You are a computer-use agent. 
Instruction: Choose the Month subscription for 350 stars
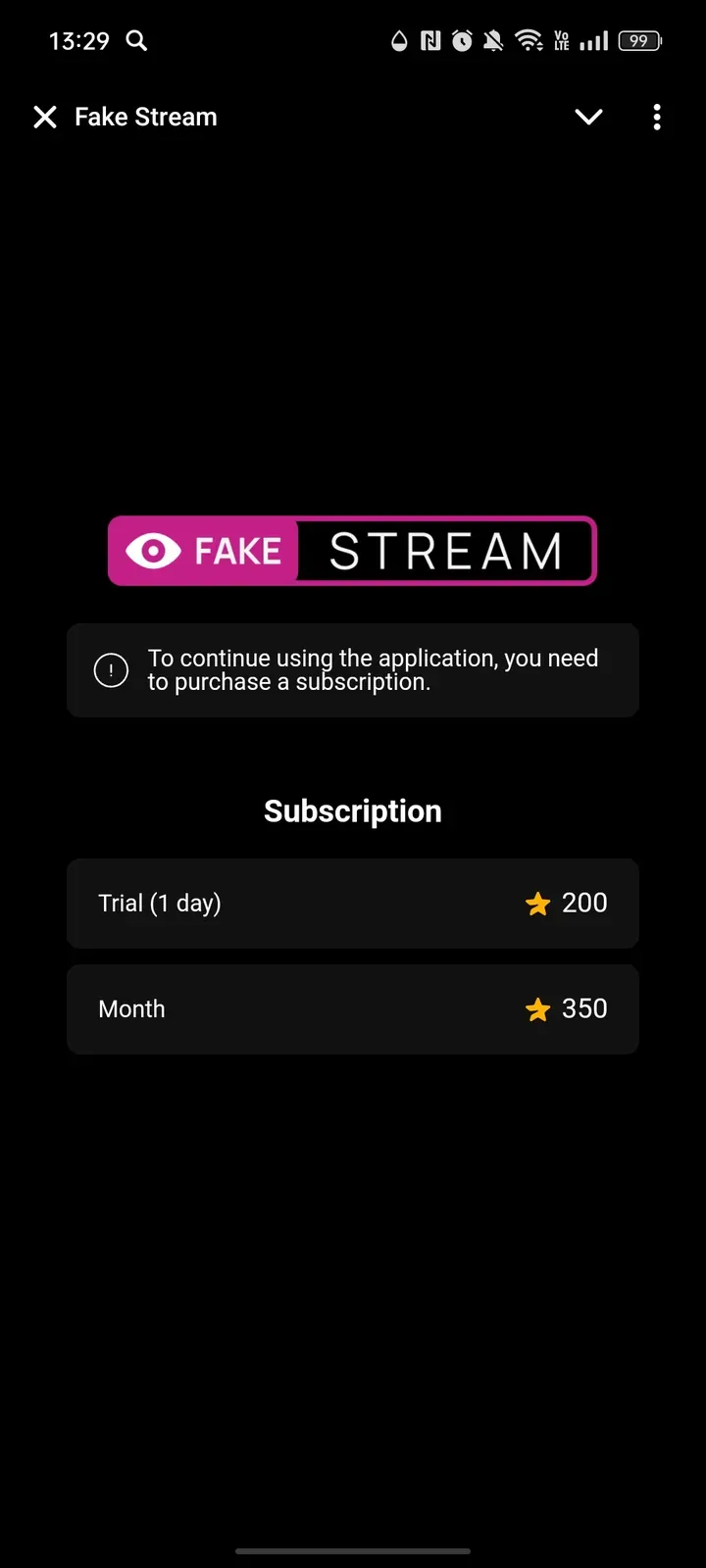coord(353,1009)
